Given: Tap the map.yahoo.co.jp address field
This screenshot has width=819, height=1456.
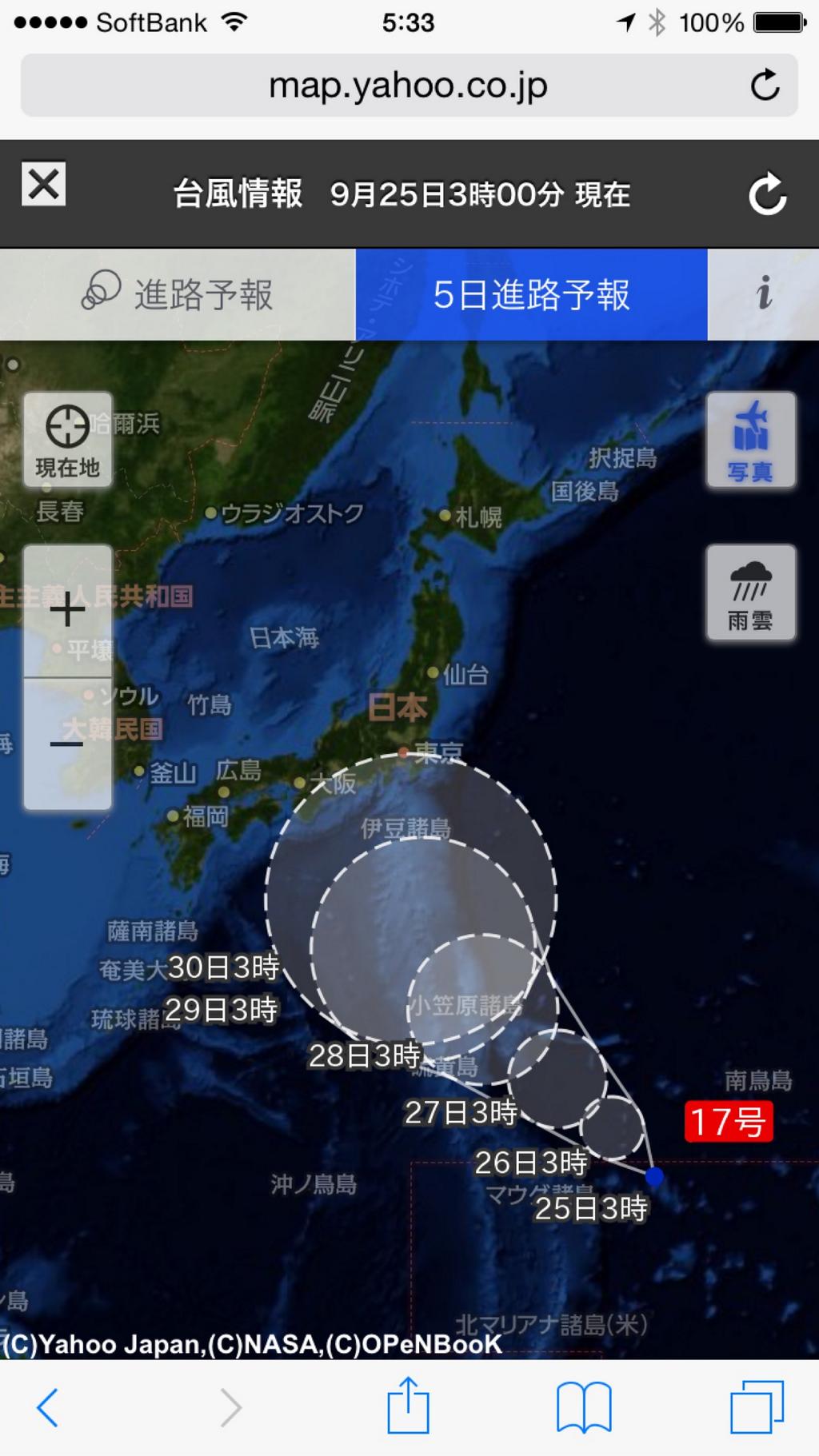Looking at the screenshot, I should coord(408,85).
